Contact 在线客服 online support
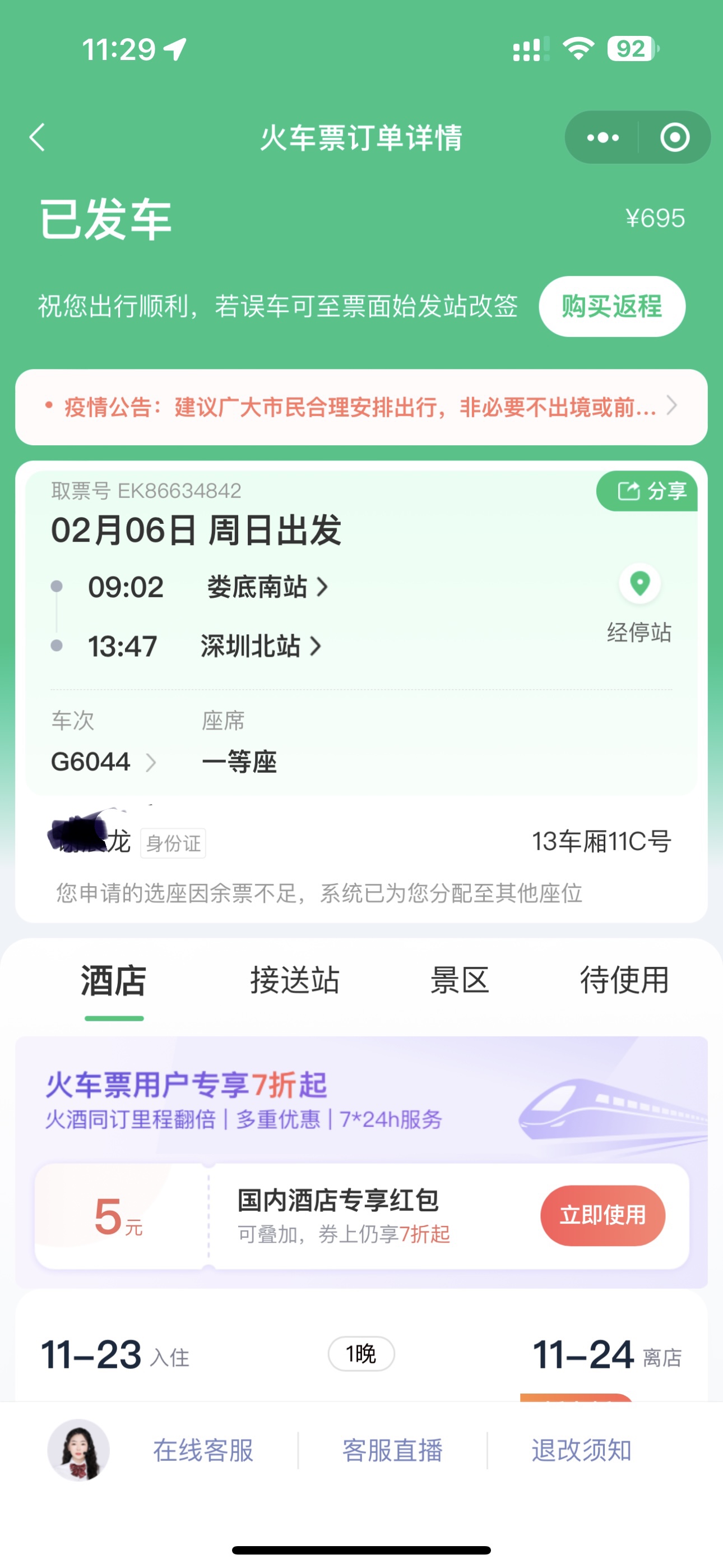 point(203,1451)
